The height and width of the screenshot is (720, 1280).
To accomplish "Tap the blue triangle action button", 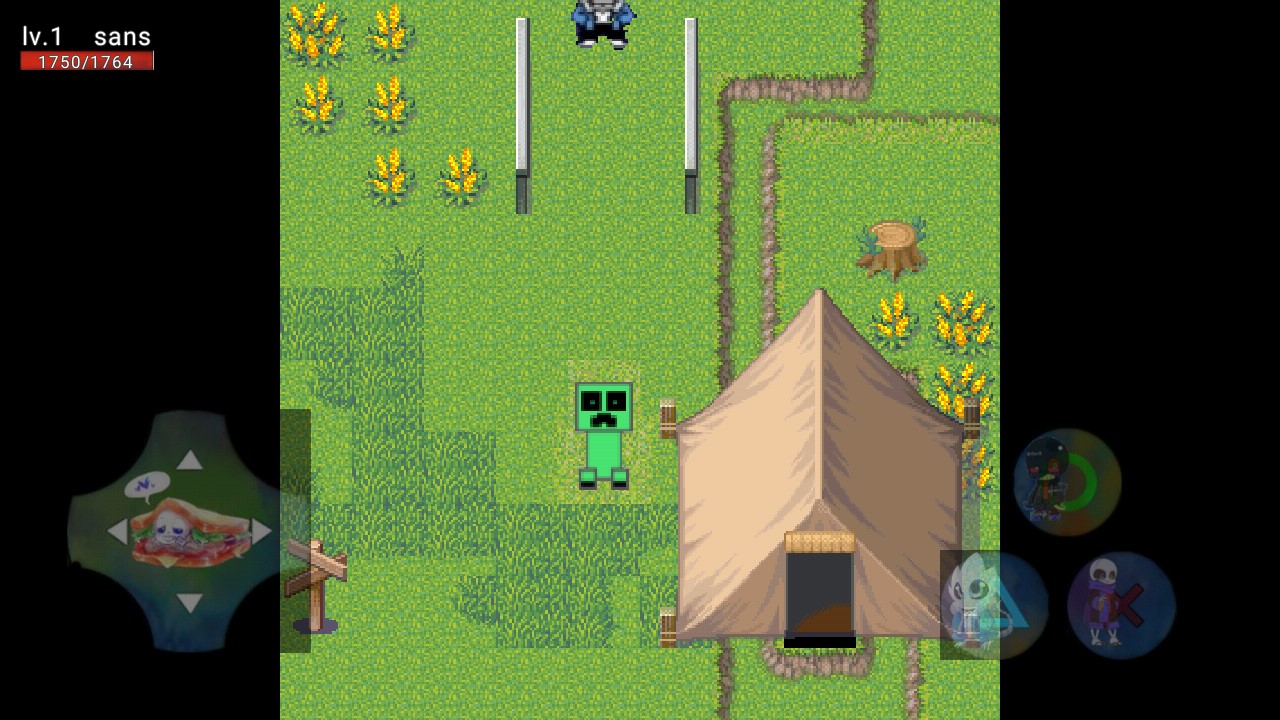I will 995,605.
